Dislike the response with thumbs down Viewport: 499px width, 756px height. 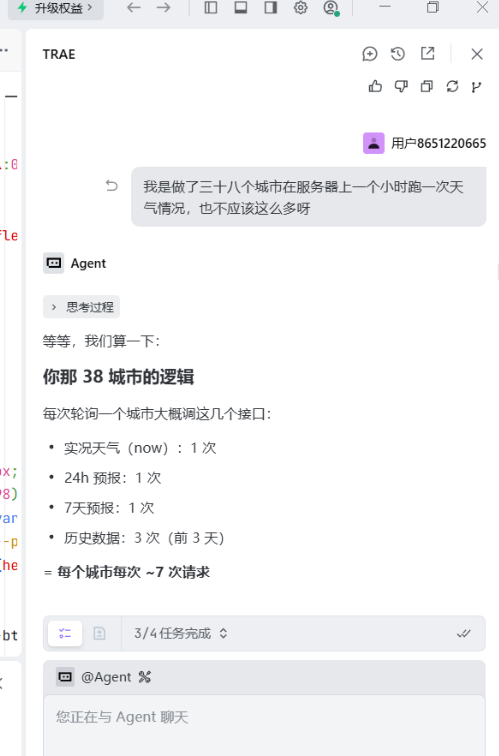point(401,86)
